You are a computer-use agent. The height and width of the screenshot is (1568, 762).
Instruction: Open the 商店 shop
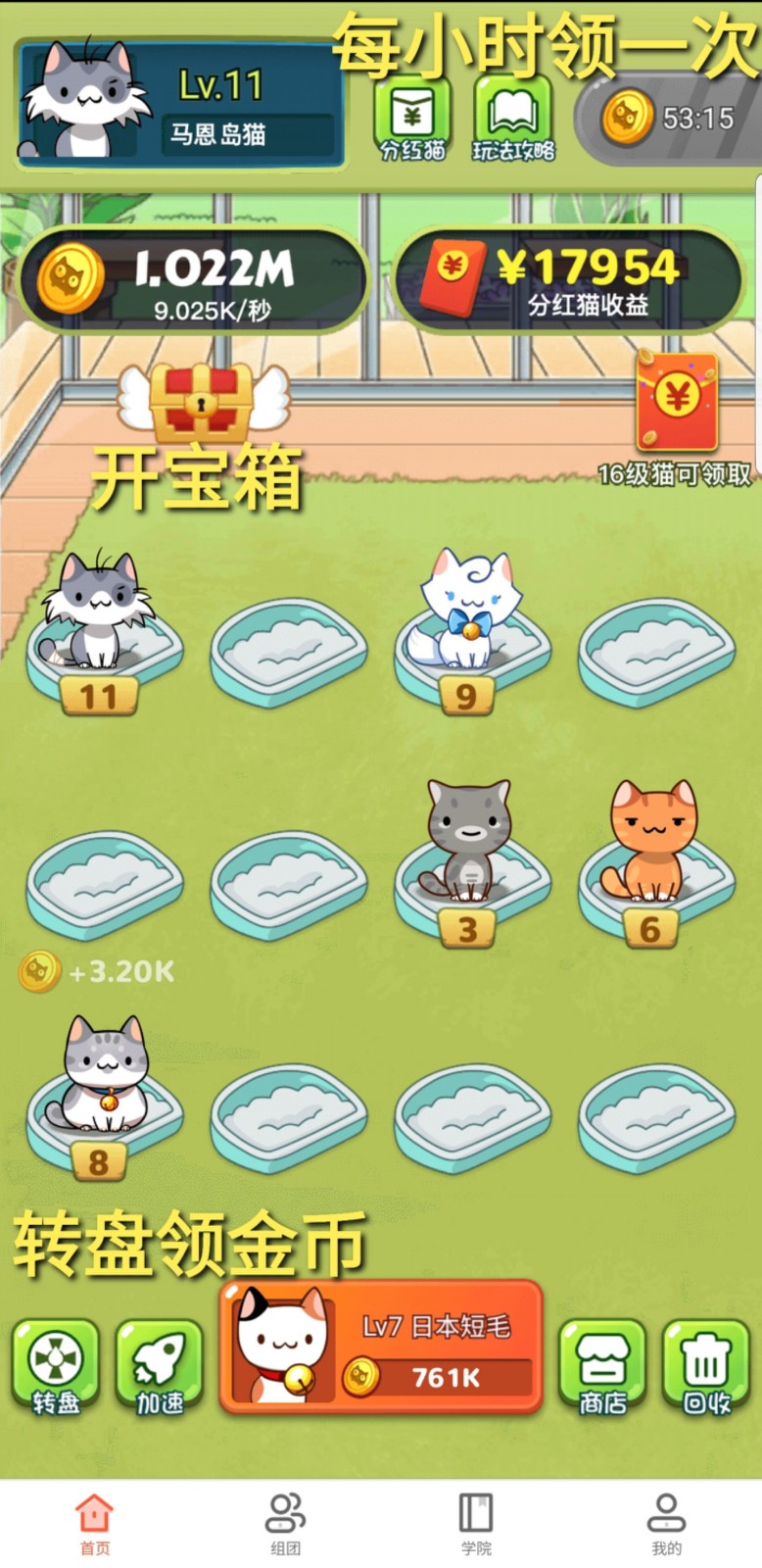click(x=602, y=1367)
